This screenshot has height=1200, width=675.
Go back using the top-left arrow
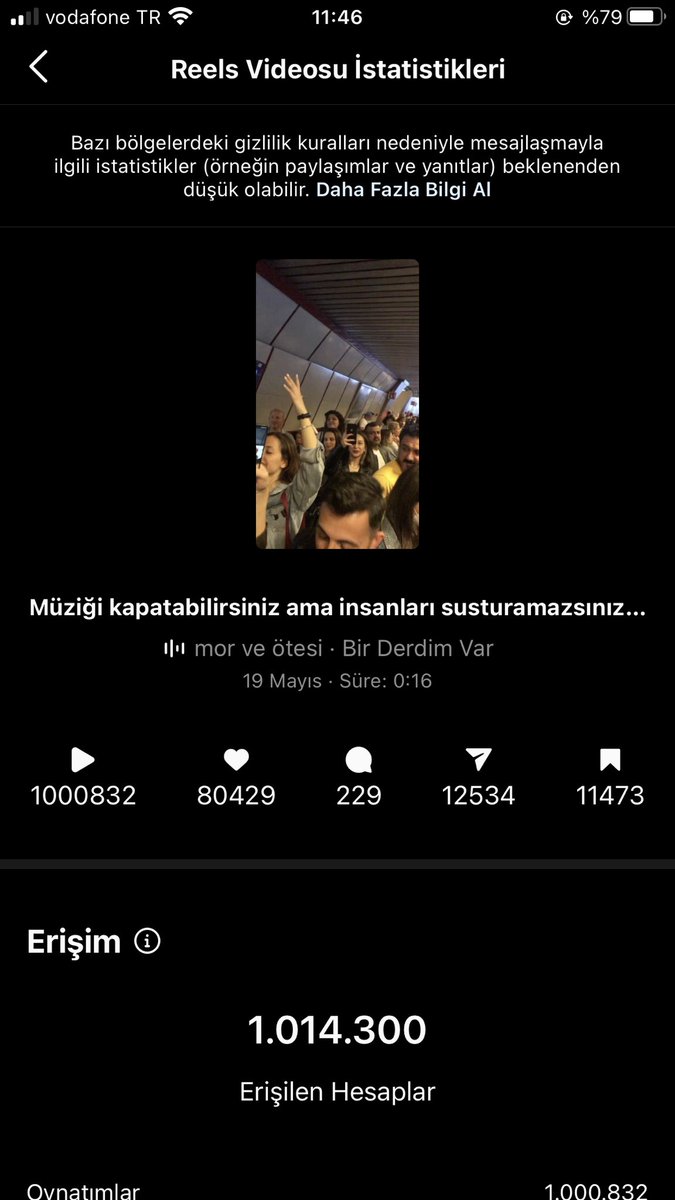point(38,68)
